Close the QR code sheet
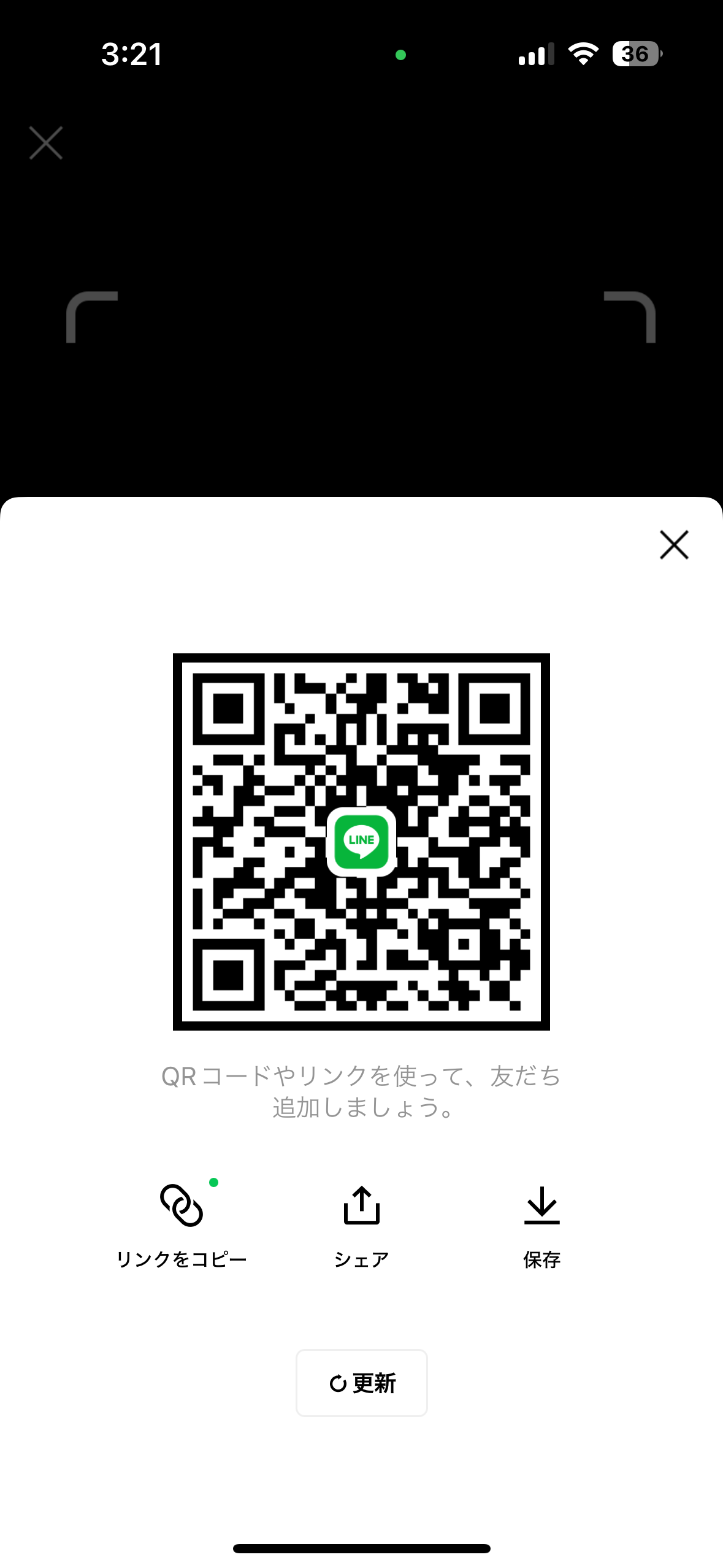The height and width of the screenshot is (1568, 723). [674, 545]
